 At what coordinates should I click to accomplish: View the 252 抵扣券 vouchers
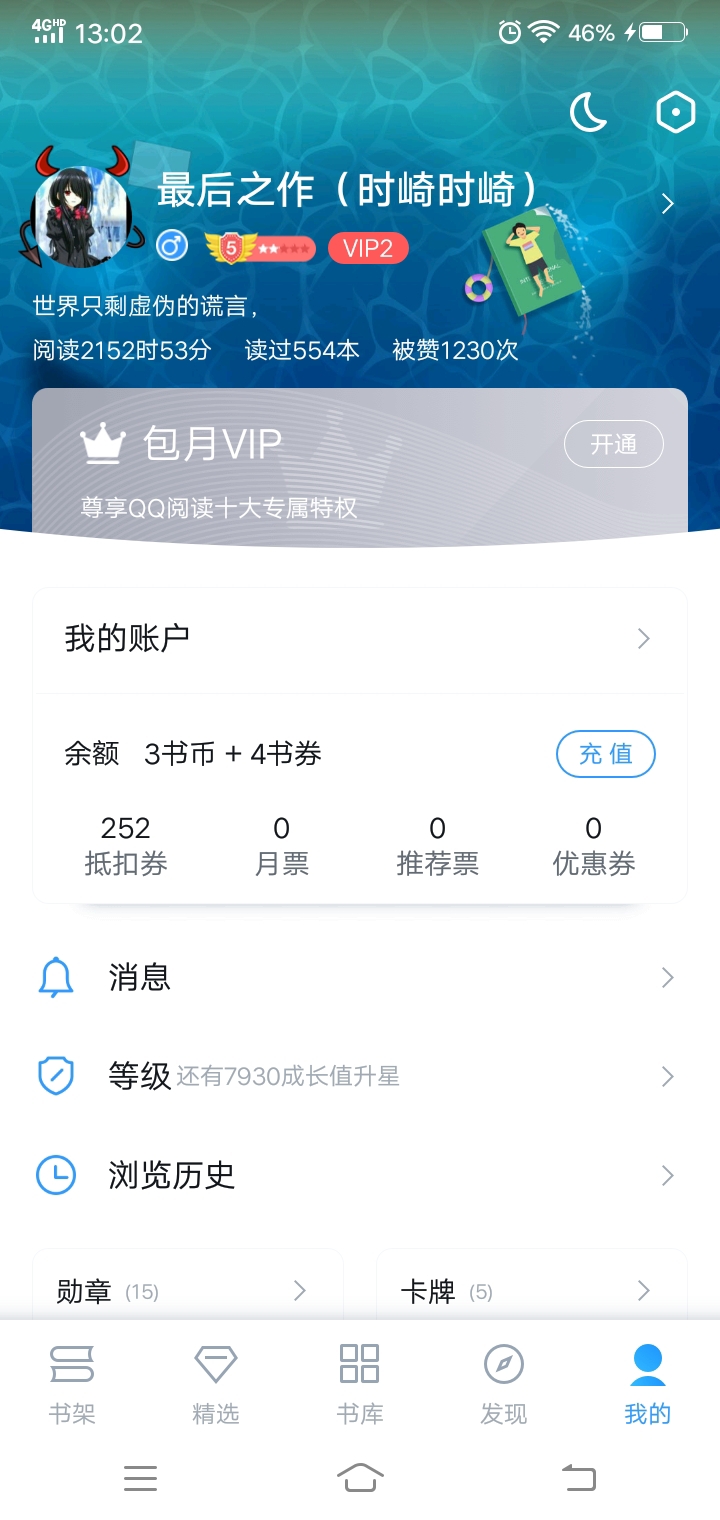[125, 845]
